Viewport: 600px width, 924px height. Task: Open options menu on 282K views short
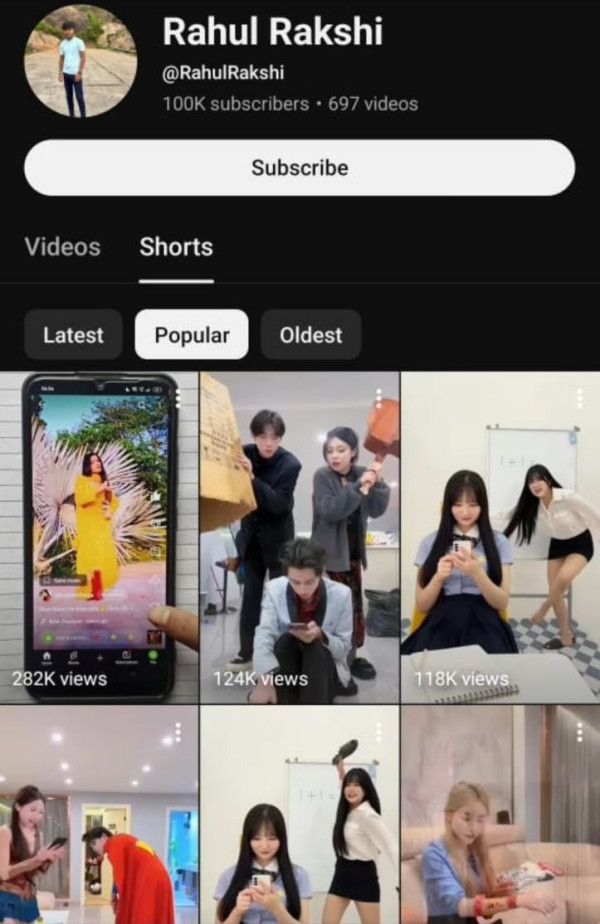coord(178,398)
